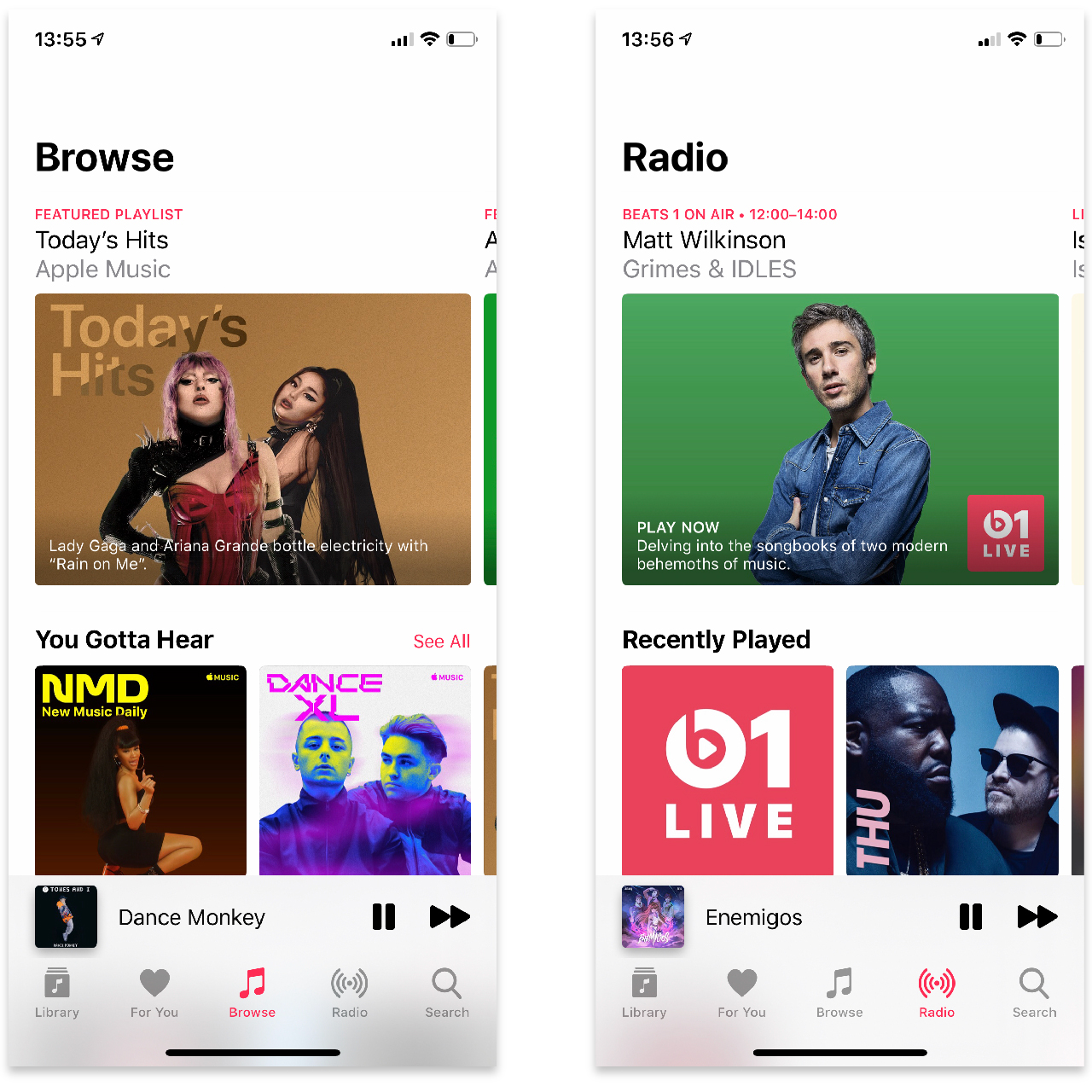Skip forward from Enemigos
The image size is (1092, 1092).
point(1037,917)
